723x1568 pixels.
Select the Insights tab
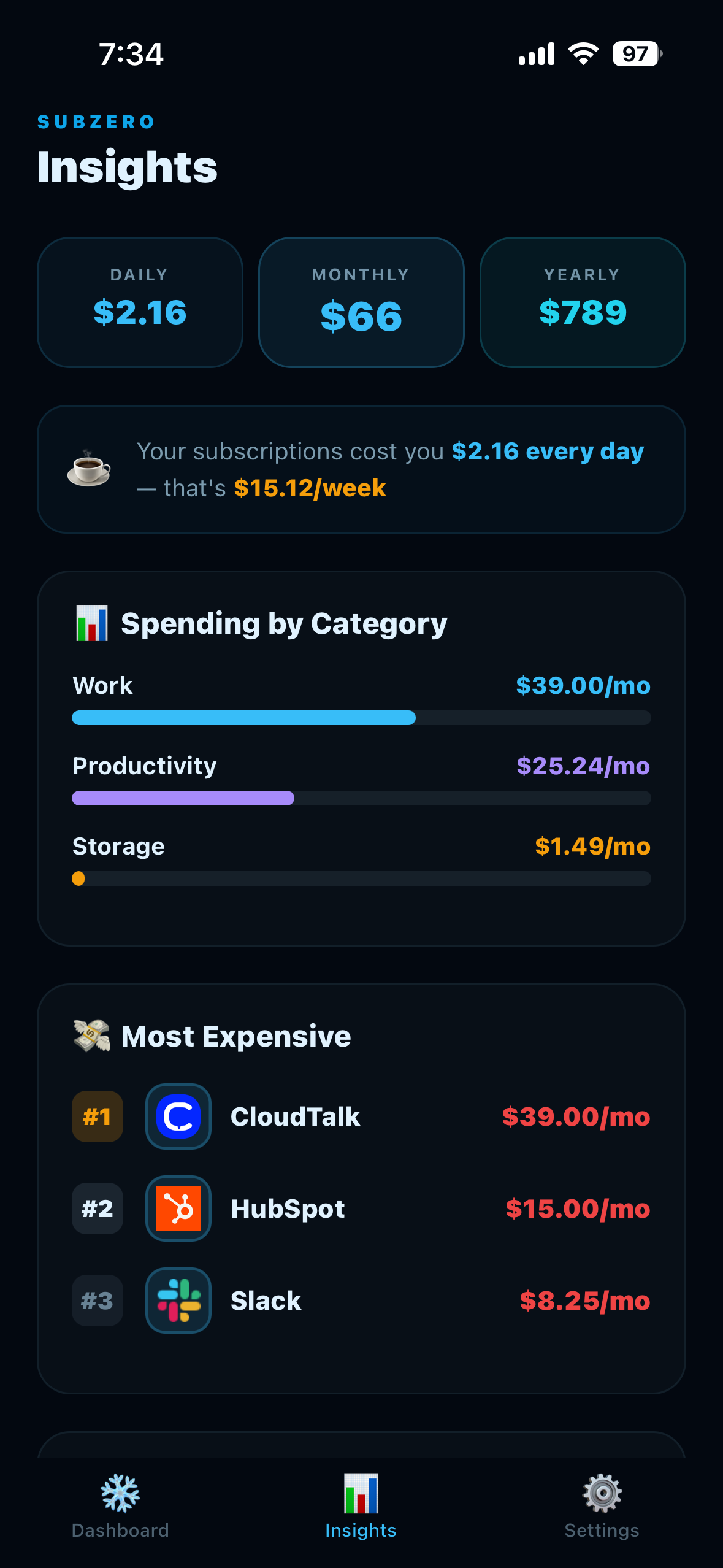click(x=361, y=1507)
